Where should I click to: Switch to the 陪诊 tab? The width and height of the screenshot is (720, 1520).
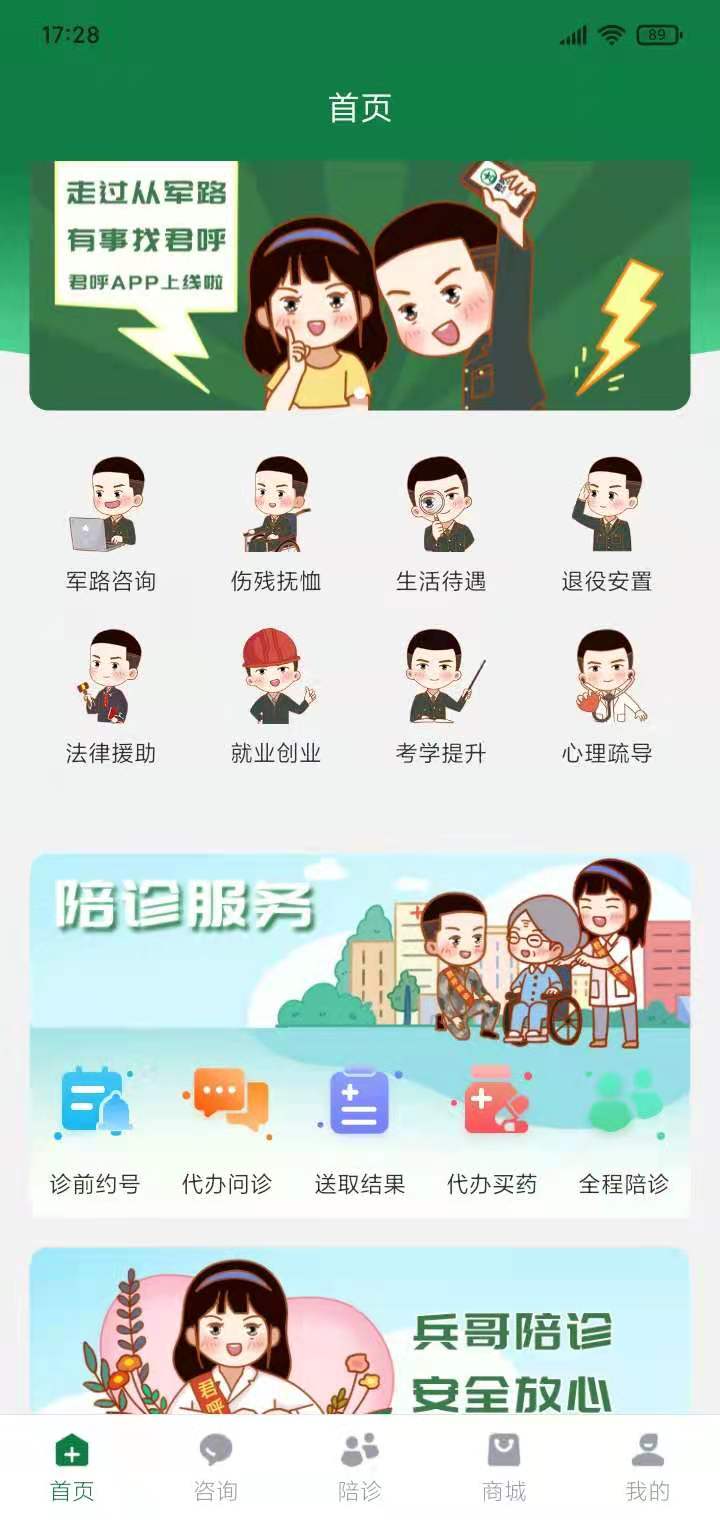(x=360, y=1467)
